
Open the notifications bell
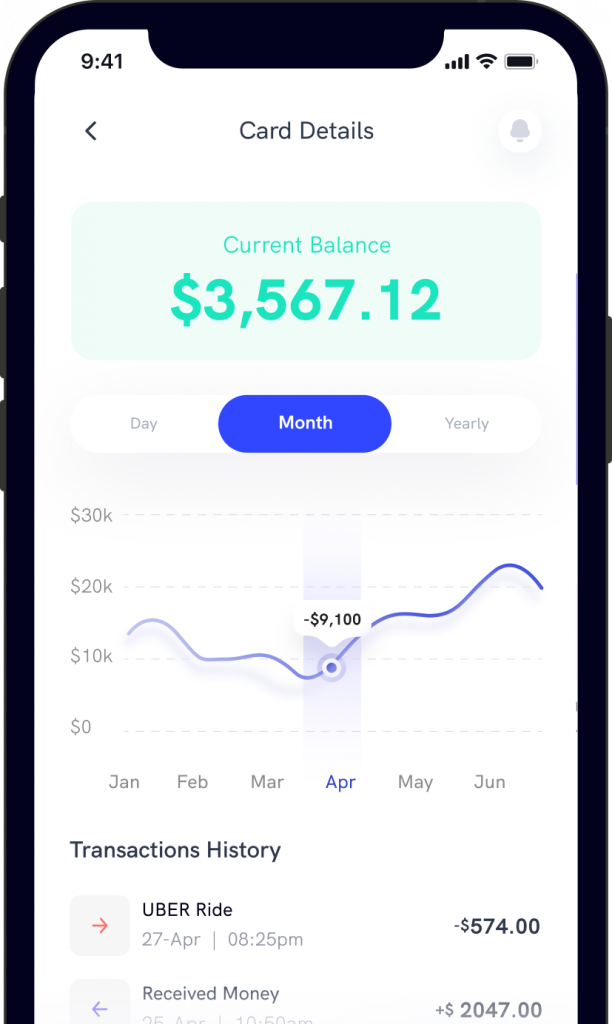point(519,131)
